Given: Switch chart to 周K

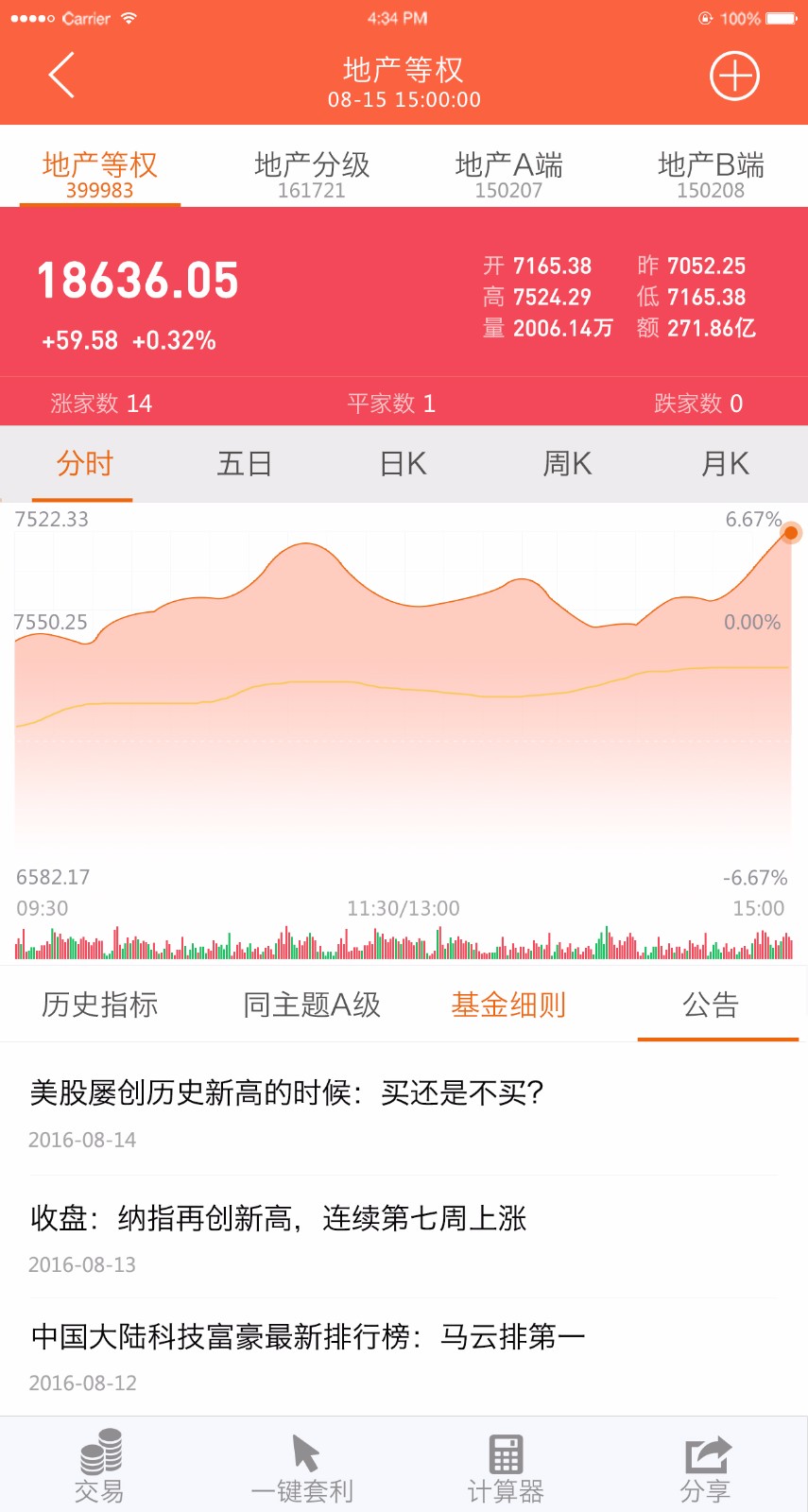Looking at the screenshot, I should 567,464.
